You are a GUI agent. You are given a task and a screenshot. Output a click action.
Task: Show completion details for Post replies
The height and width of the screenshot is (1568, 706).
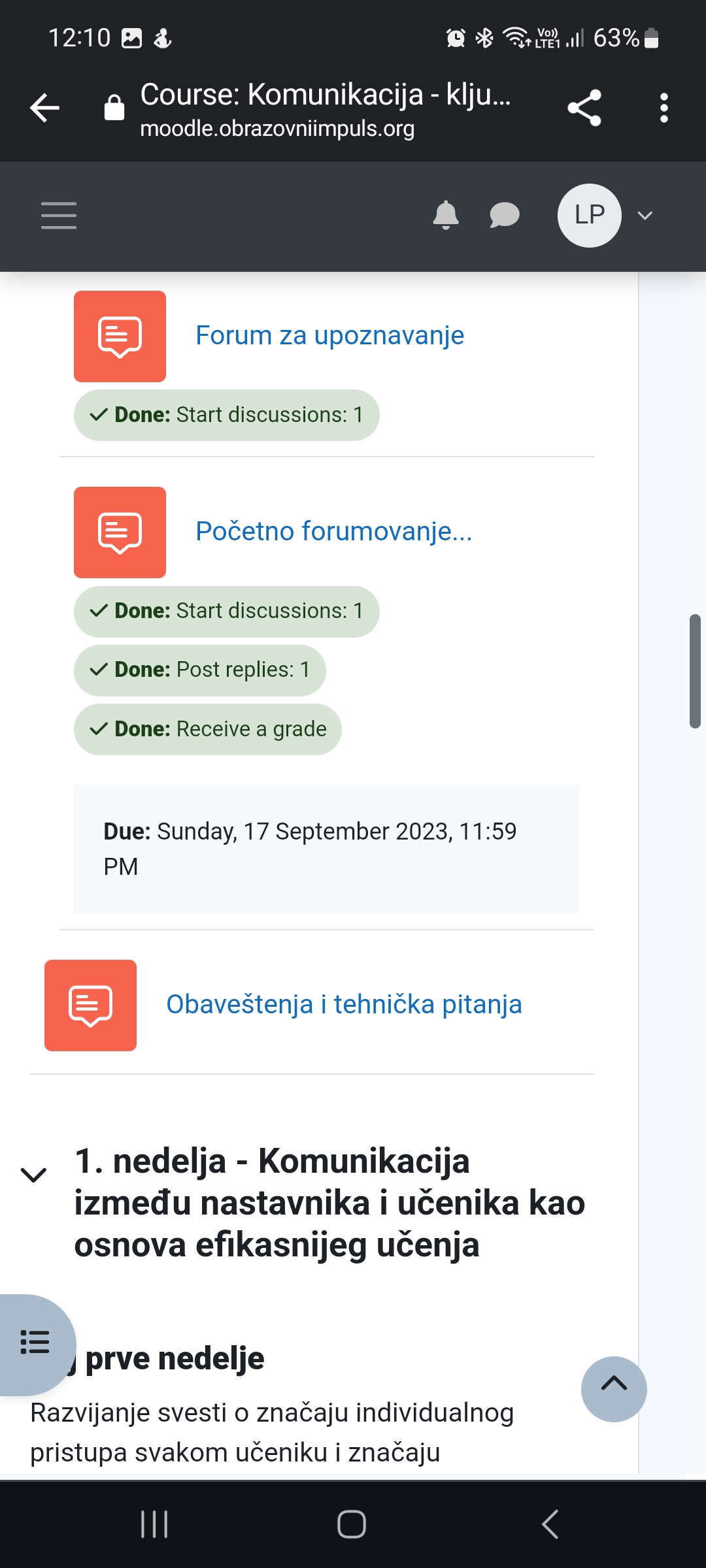pyautogui.click(x=199, y=670)
